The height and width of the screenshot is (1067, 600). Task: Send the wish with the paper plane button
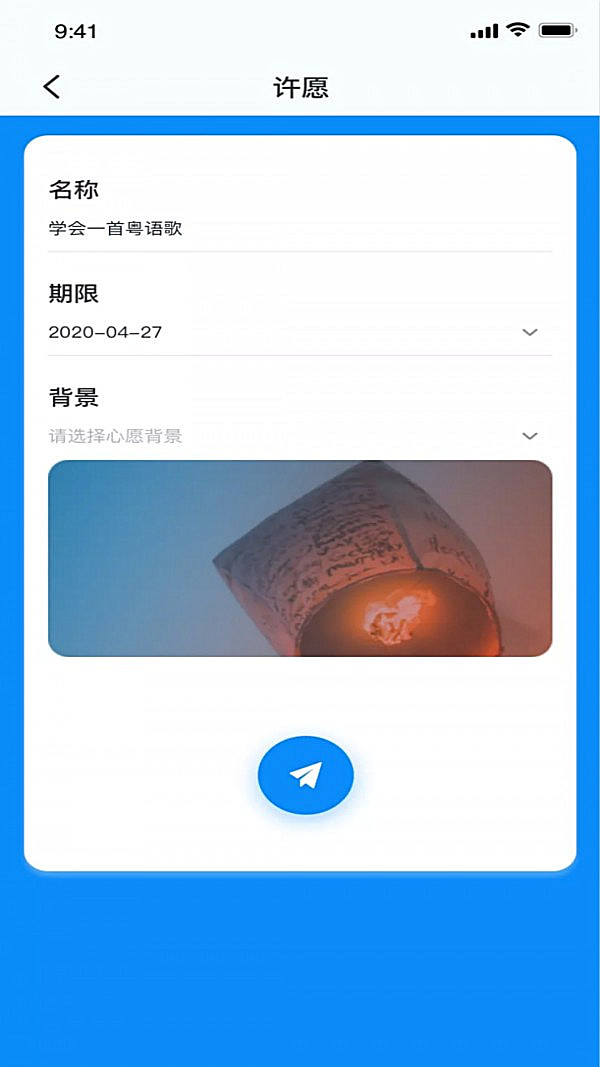(x=305, y=775)
